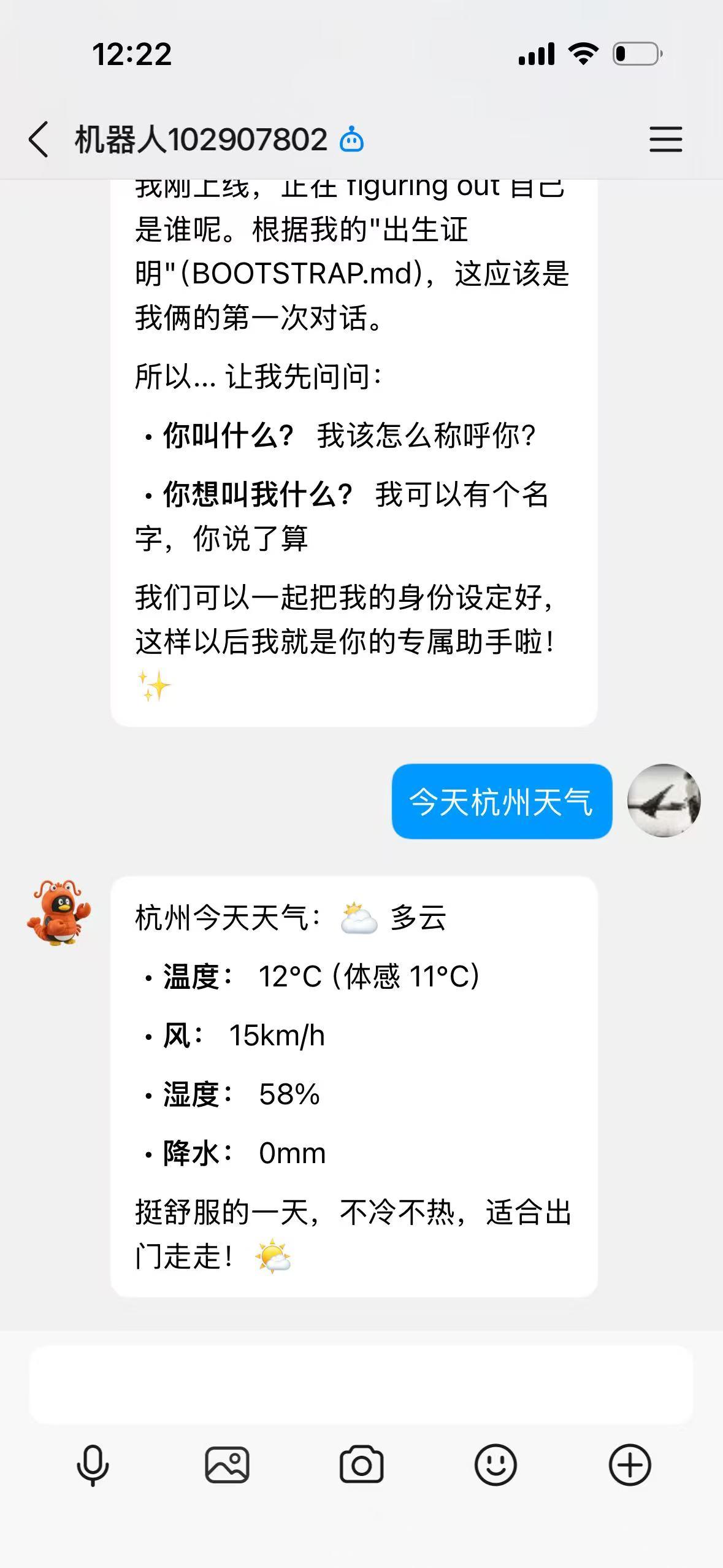Open the emoji picker
This screenshot has height=1568, width=723.
495,1465
